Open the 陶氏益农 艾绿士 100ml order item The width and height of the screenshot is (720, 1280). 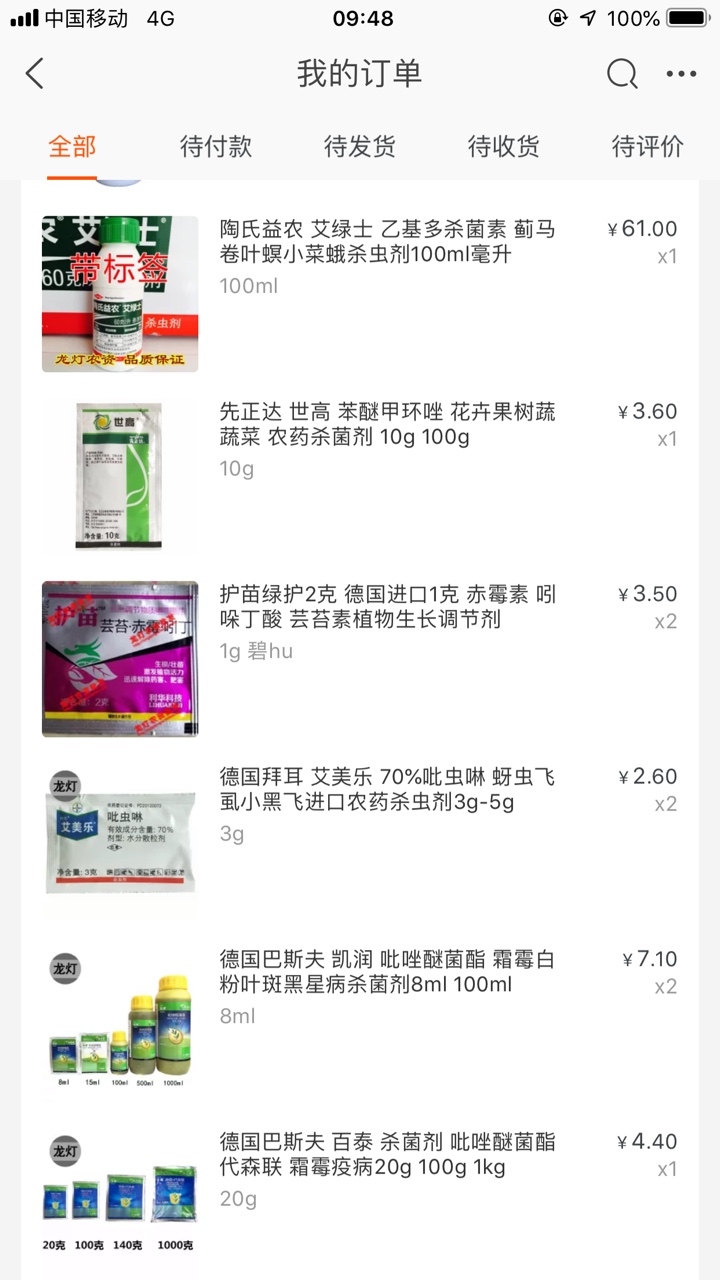[387, 242]
